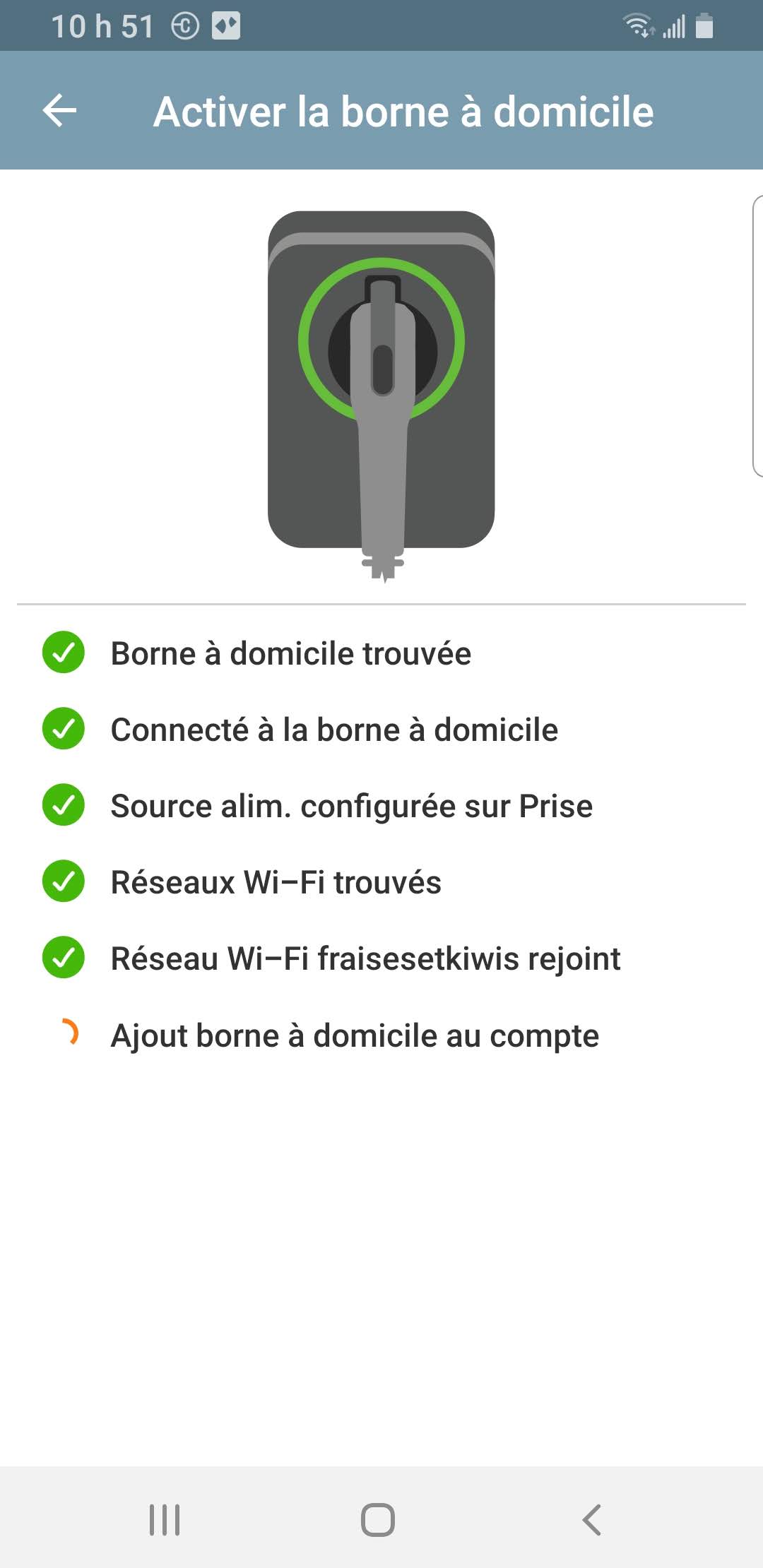Open the recent apps view

(x=165, y=1519)
